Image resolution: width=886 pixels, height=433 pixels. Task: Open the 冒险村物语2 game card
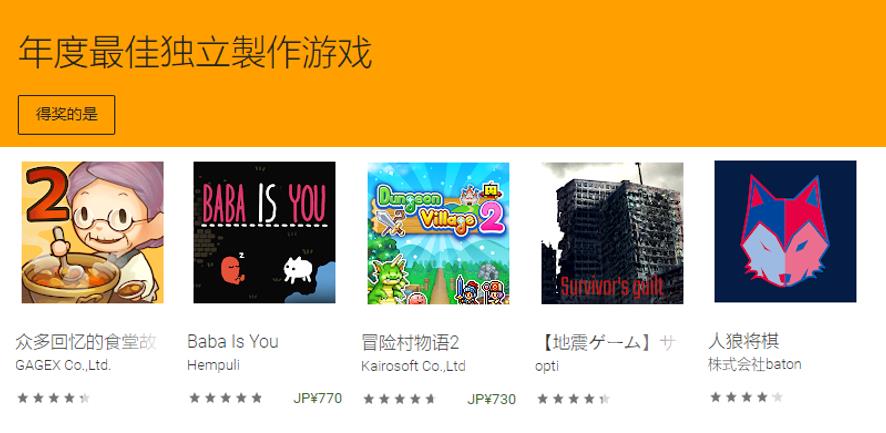[438, 232]
